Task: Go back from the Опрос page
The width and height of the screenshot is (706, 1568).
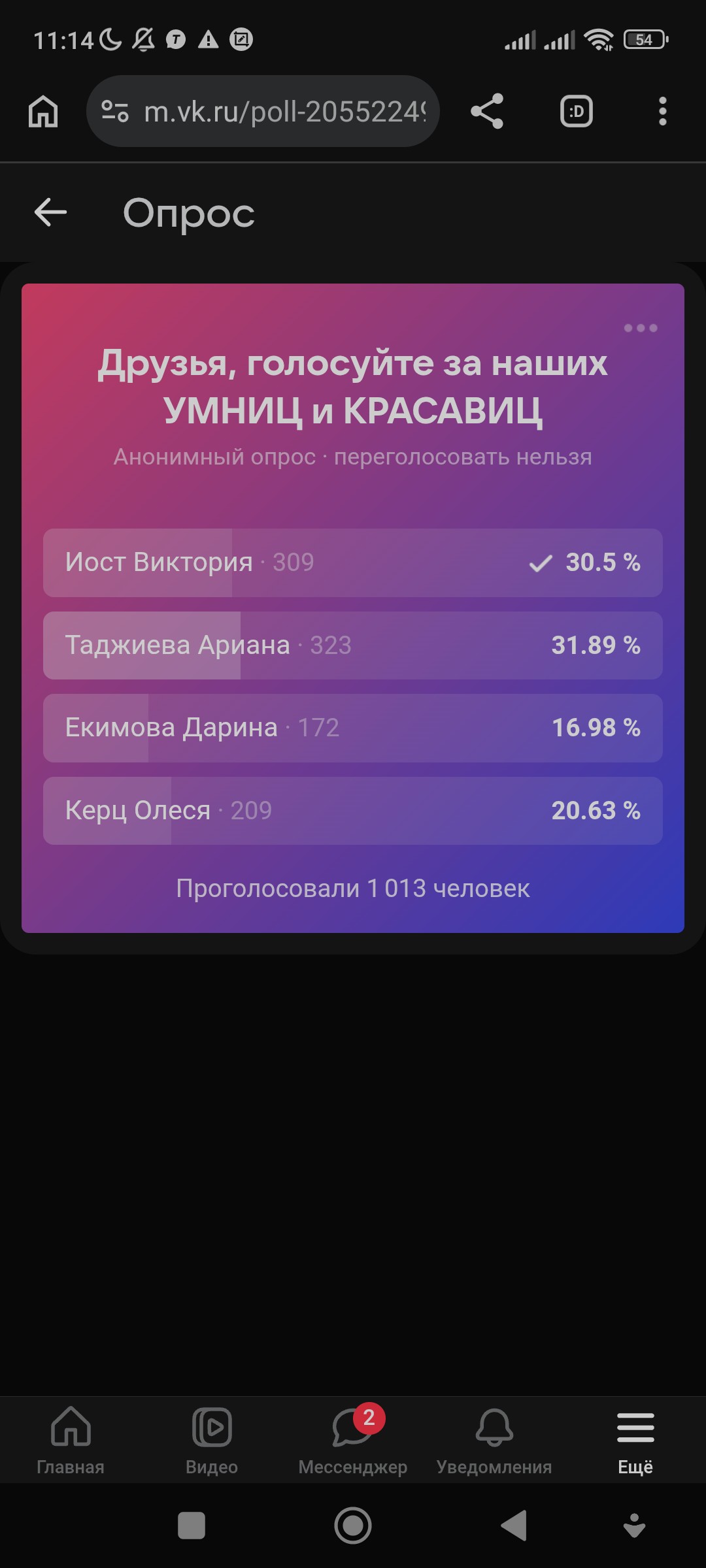Action: [x=50, y=212]
